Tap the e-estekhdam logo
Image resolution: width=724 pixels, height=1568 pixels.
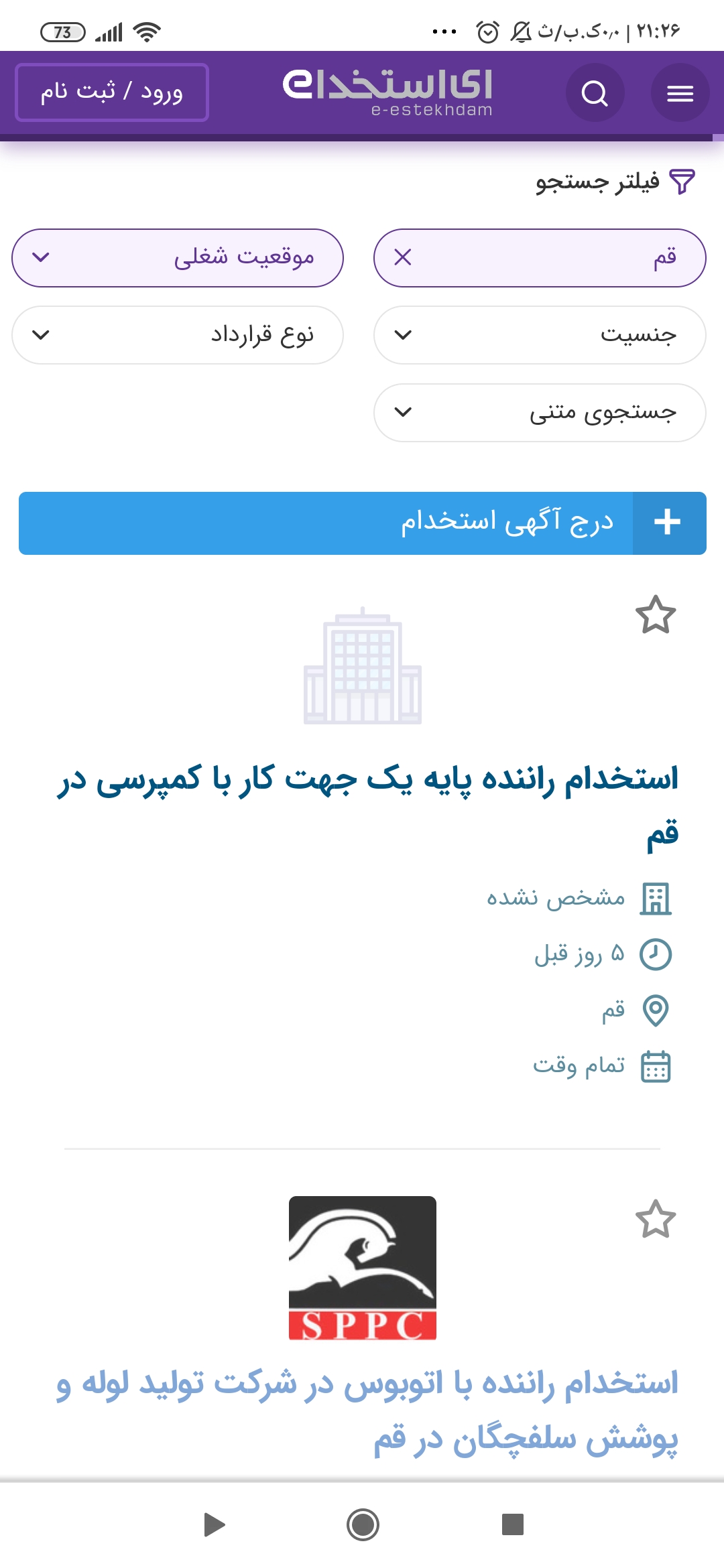[387, 92]
